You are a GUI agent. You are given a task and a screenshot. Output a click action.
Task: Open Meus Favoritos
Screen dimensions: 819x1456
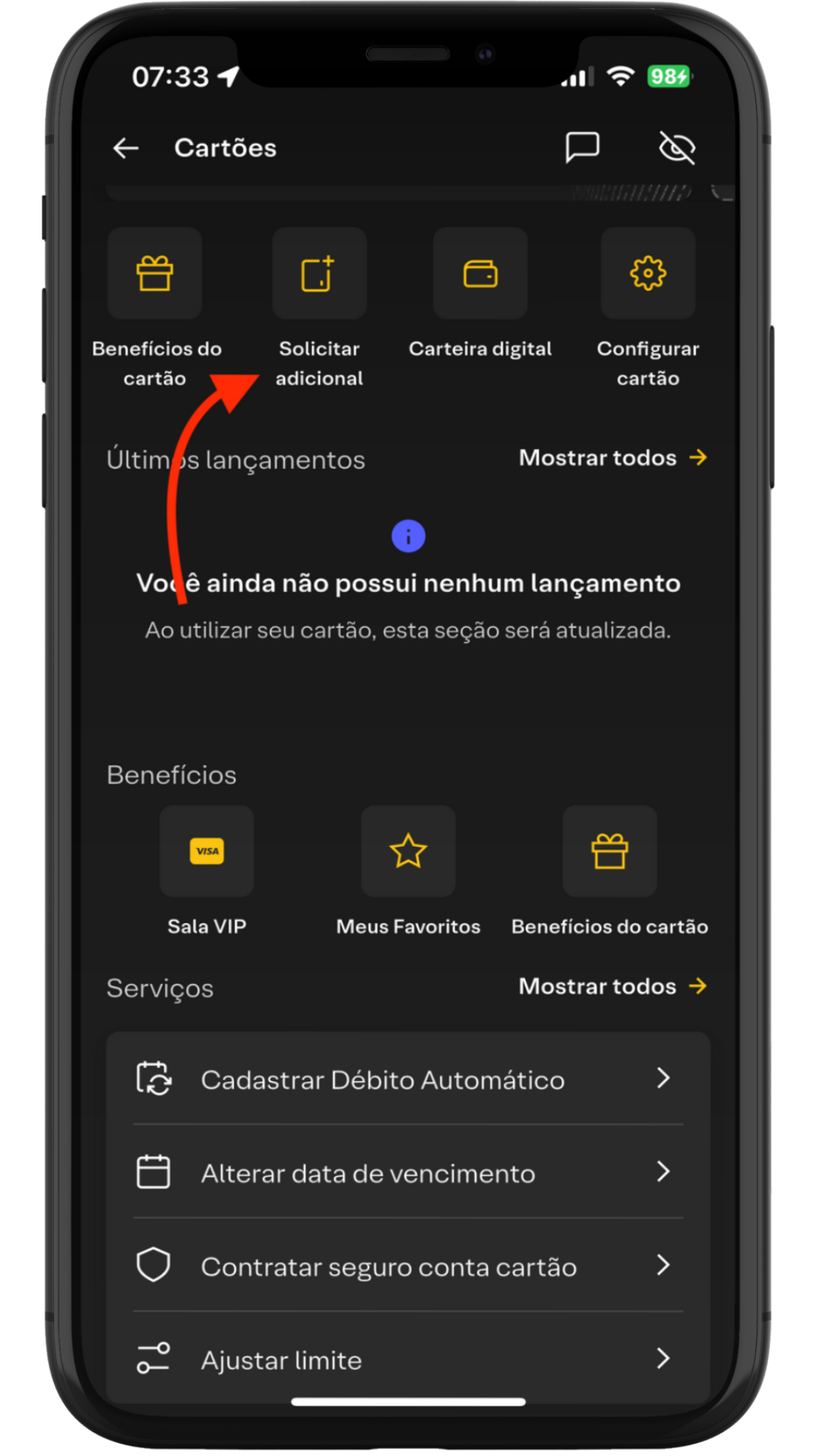click(408, 852)
